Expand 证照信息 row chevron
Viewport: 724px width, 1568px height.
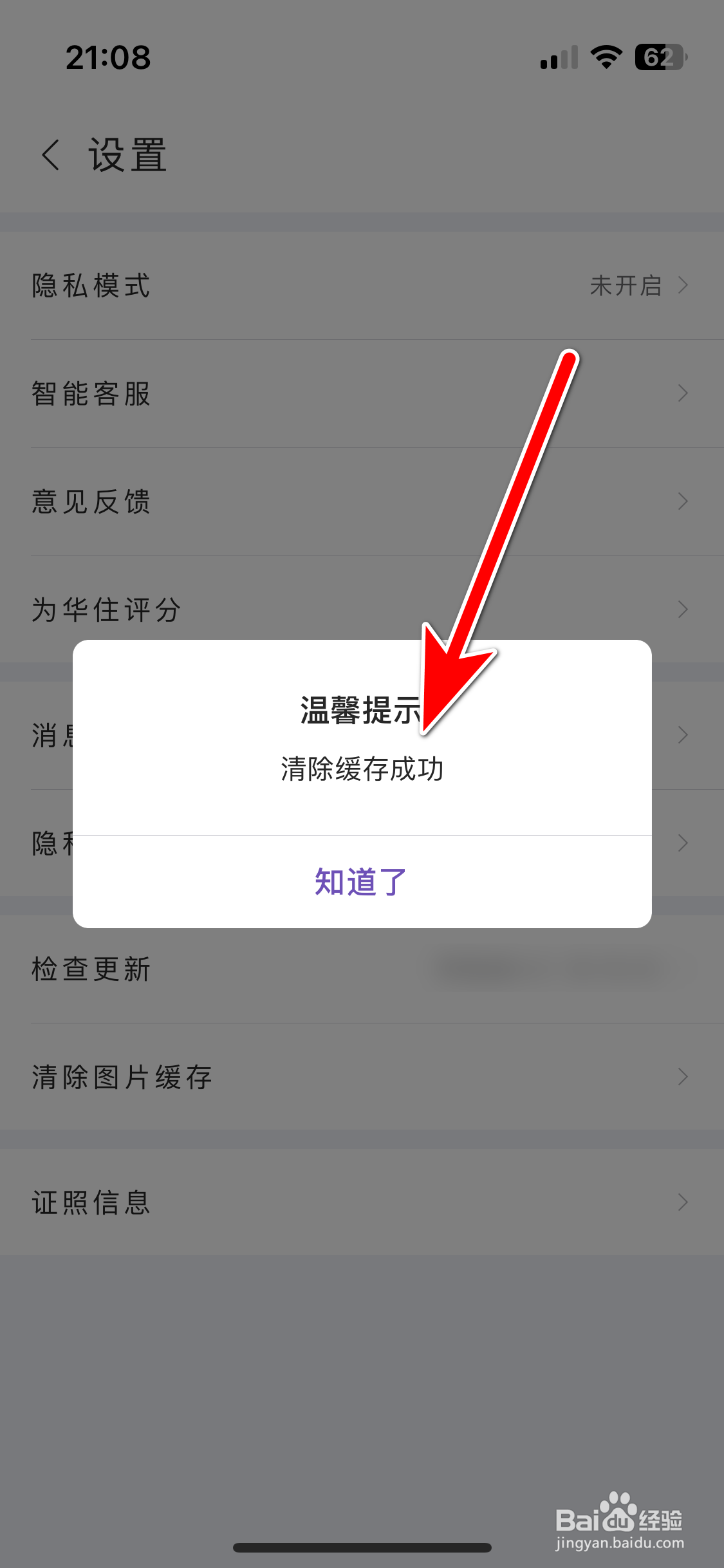point(684,1201)
